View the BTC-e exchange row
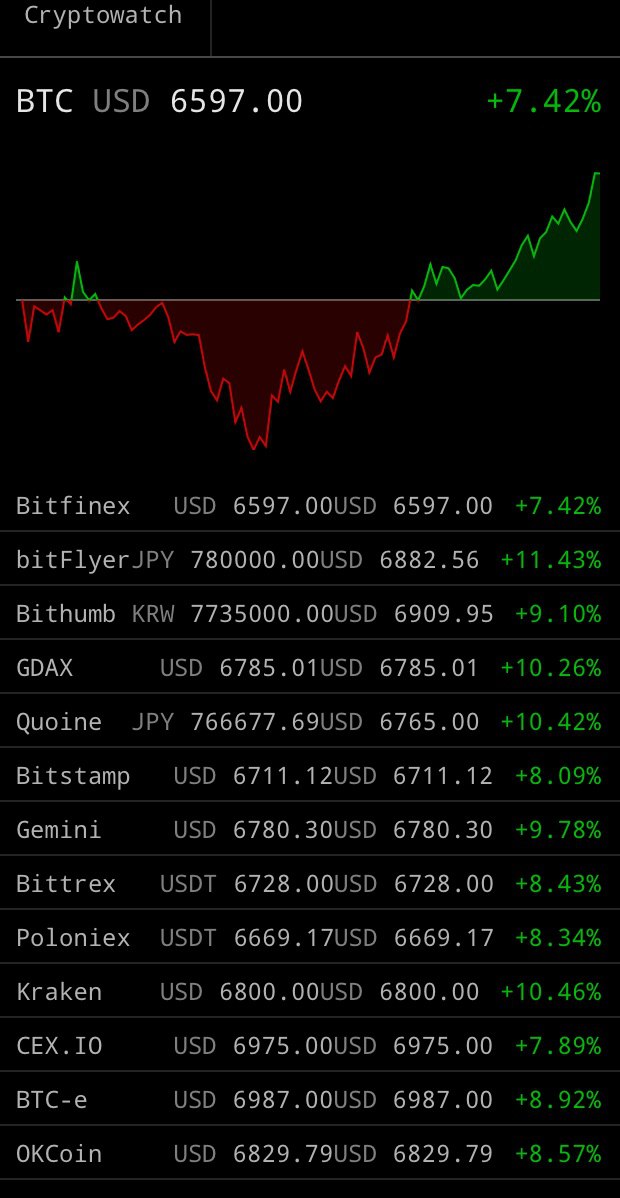620x1198 pixels. 310,1099
